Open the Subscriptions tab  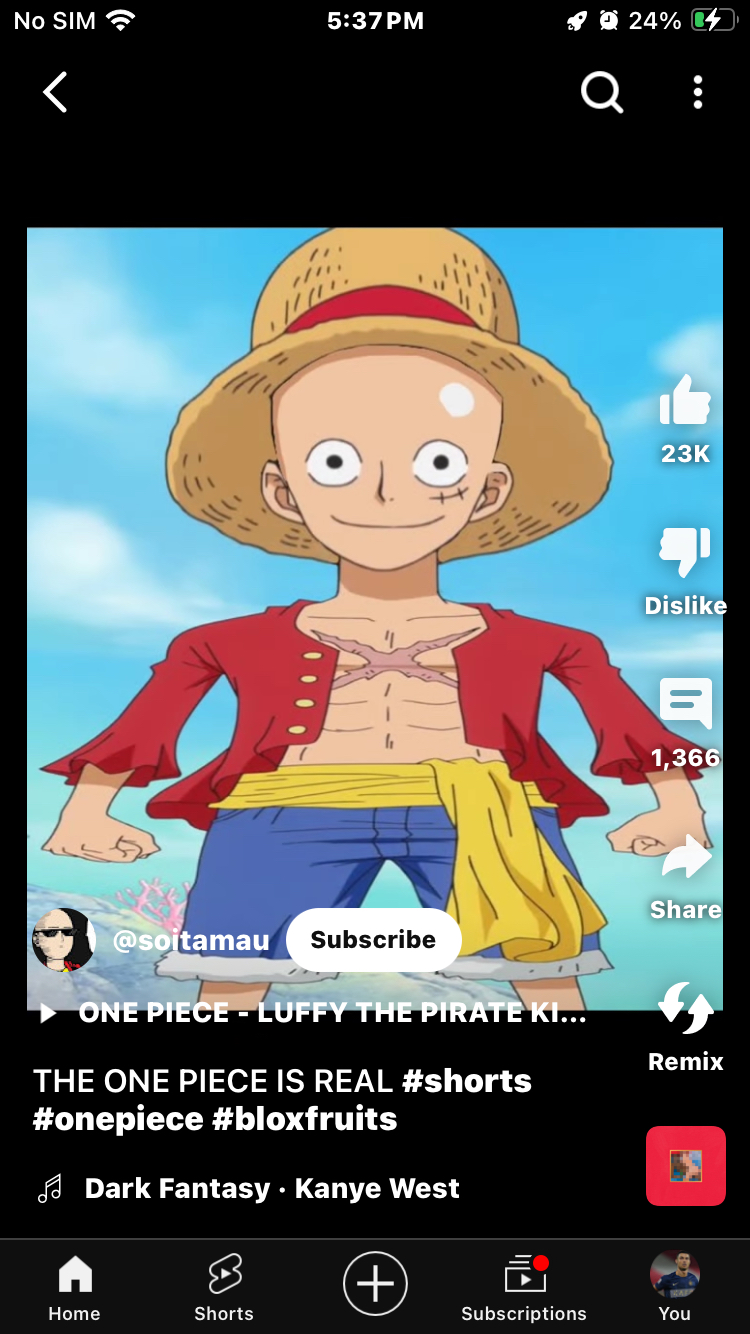coord(524,1288)
